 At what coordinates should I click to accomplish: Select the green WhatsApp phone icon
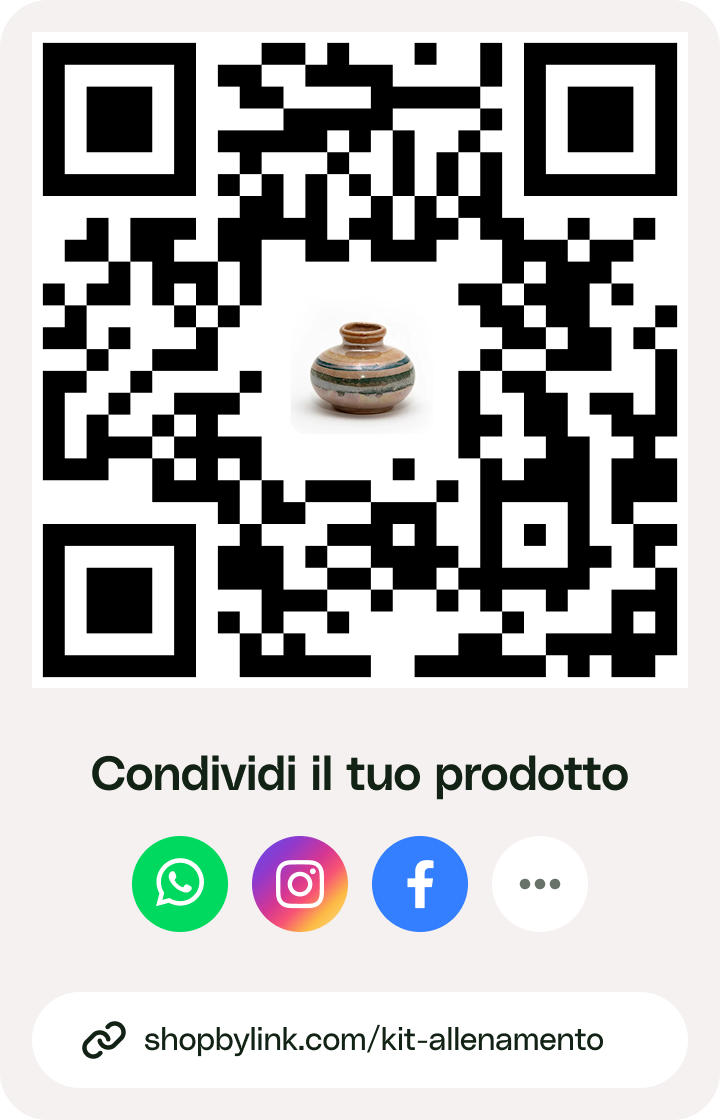(x=180, y=884)
